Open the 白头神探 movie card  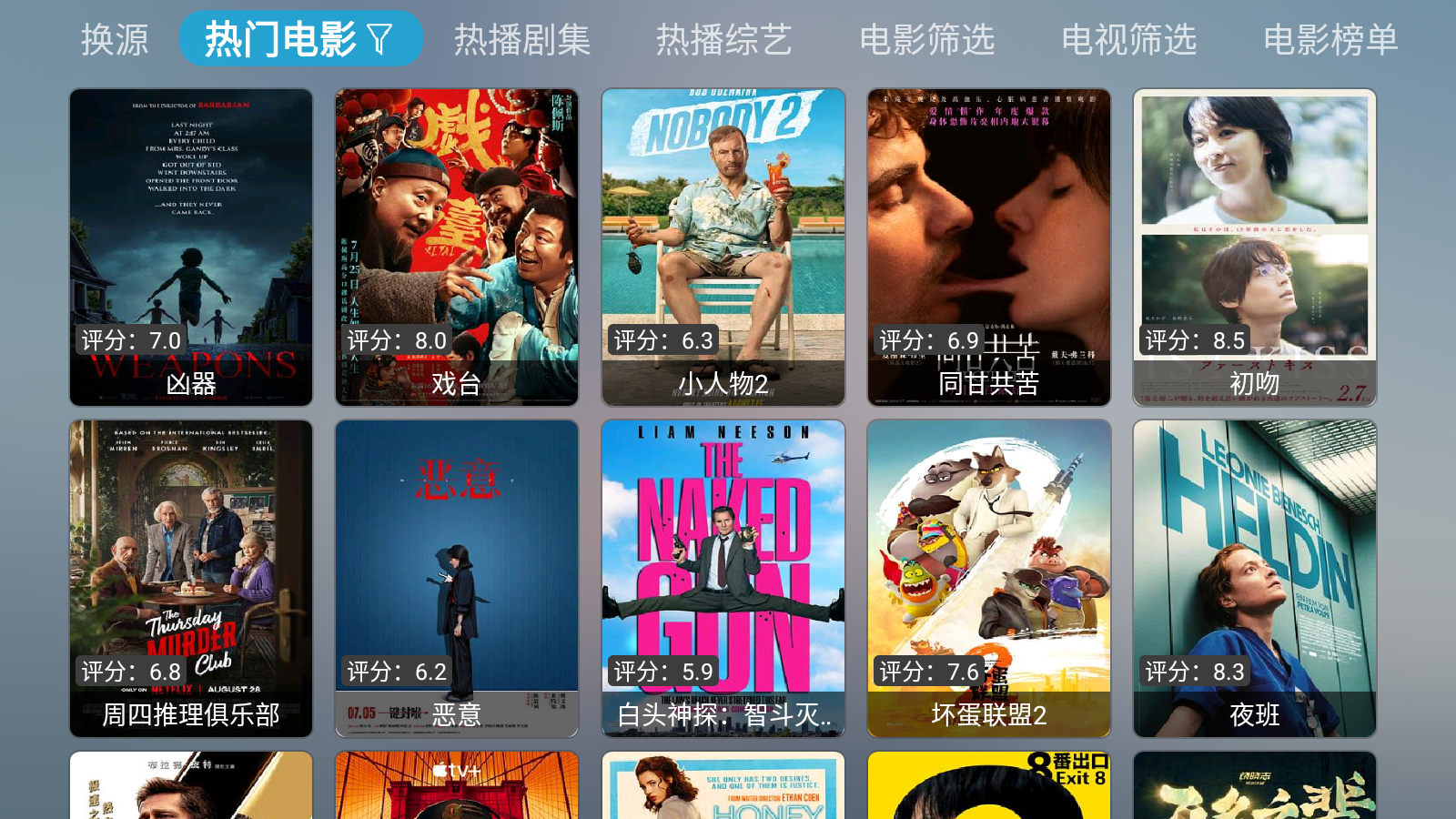click(x=723, y=578)
